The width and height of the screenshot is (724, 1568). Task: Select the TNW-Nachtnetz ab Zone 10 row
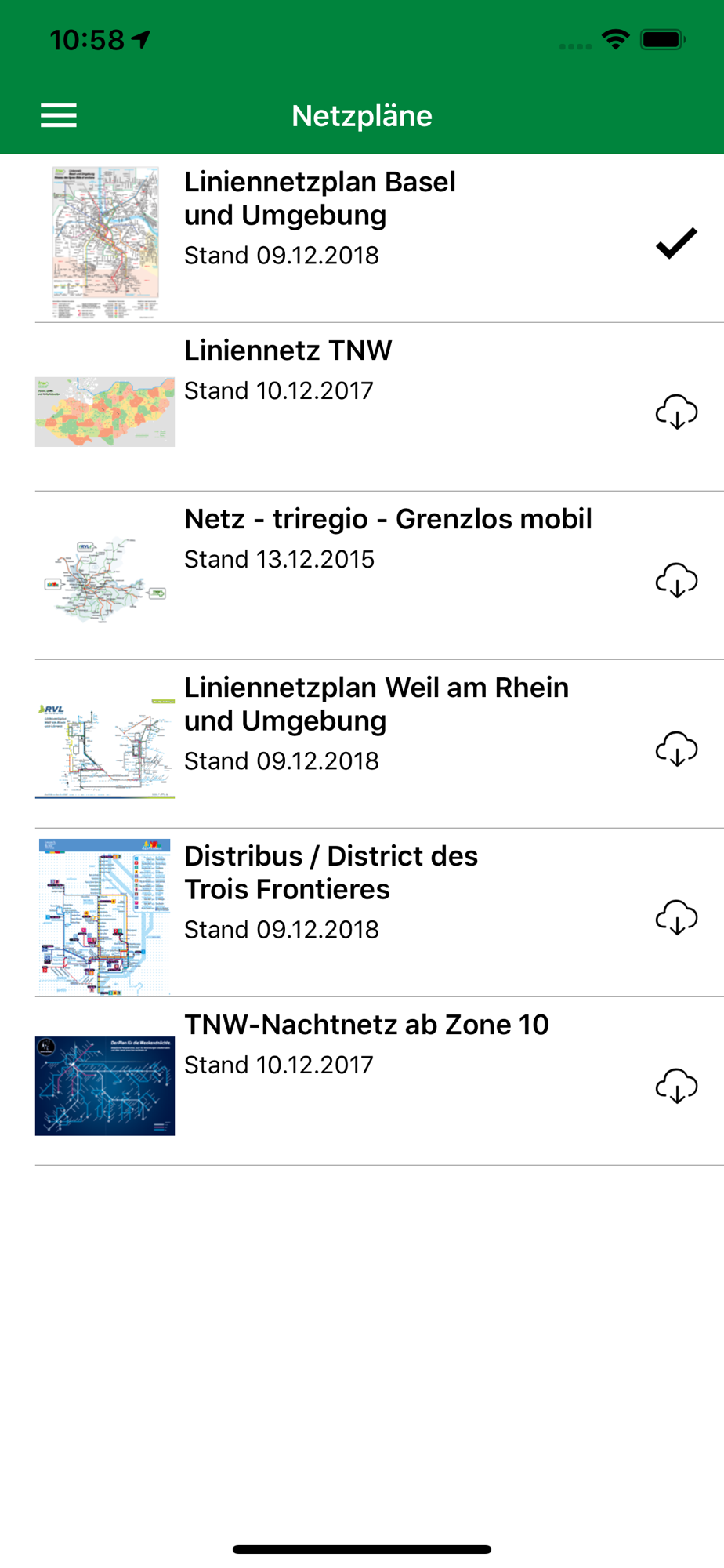[362, 1081]
